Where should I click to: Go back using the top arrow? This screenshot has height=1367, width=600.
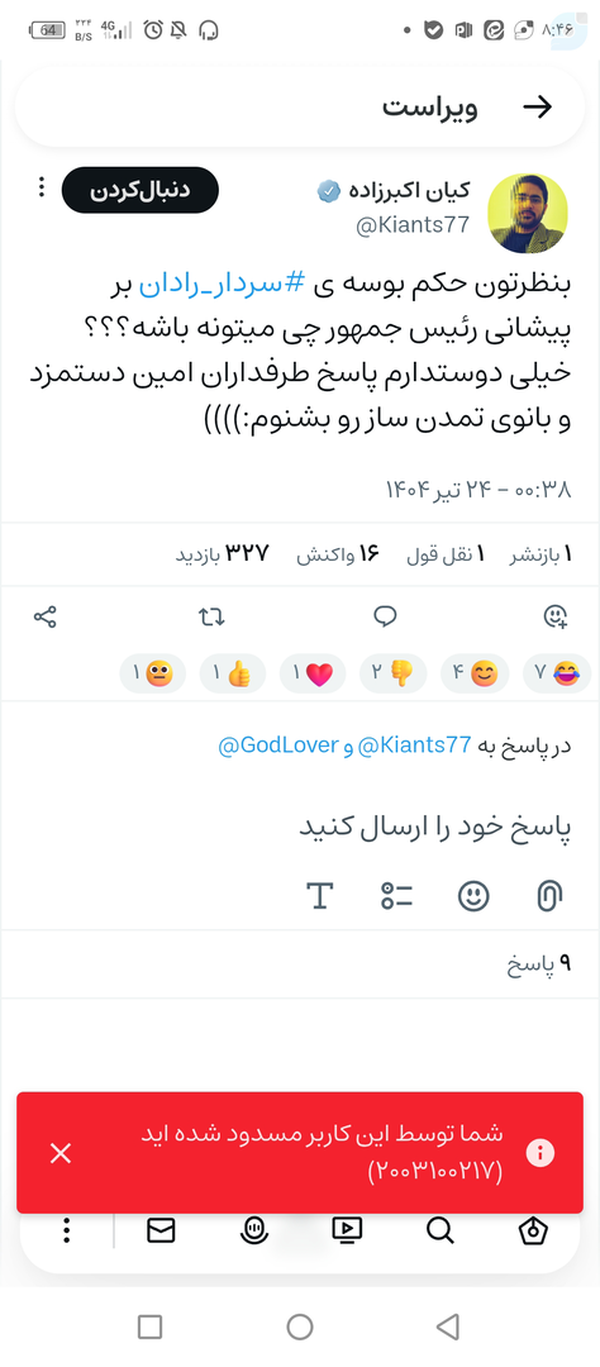[x=538, y=108]
